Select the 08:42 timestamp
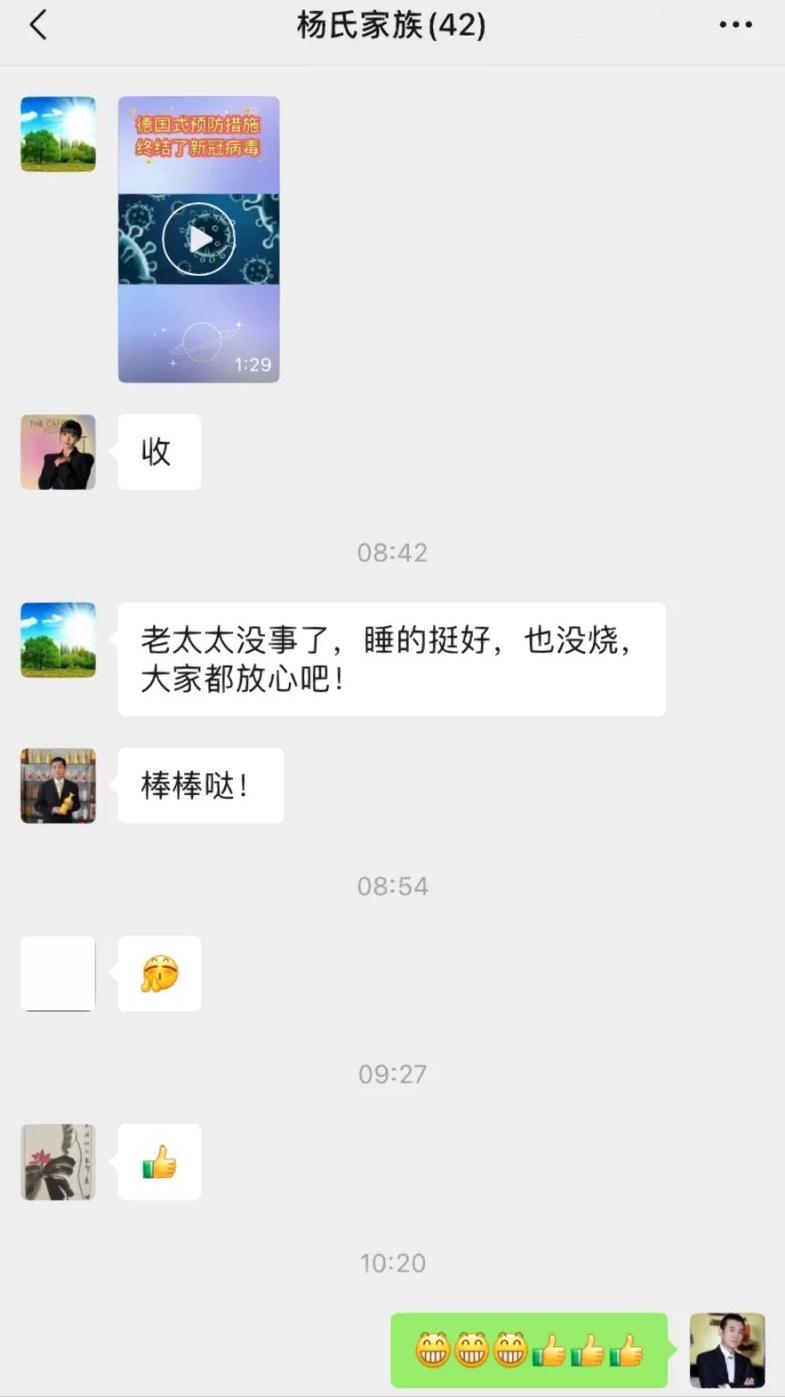This screenshot has width=785, height=1397. tap(392, 551)
